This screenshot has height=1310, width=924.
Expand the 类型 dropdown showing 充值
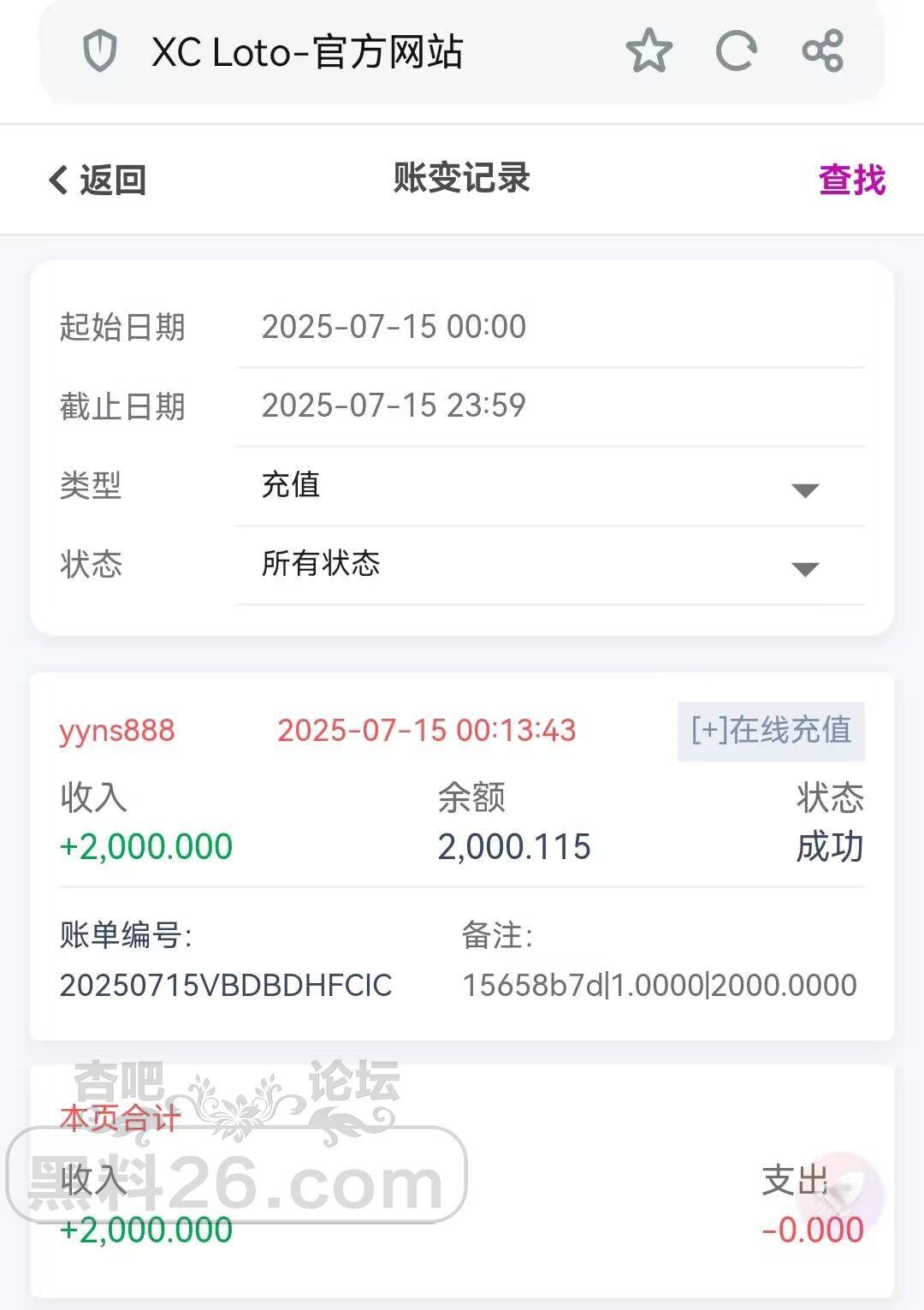coord(548,485)
